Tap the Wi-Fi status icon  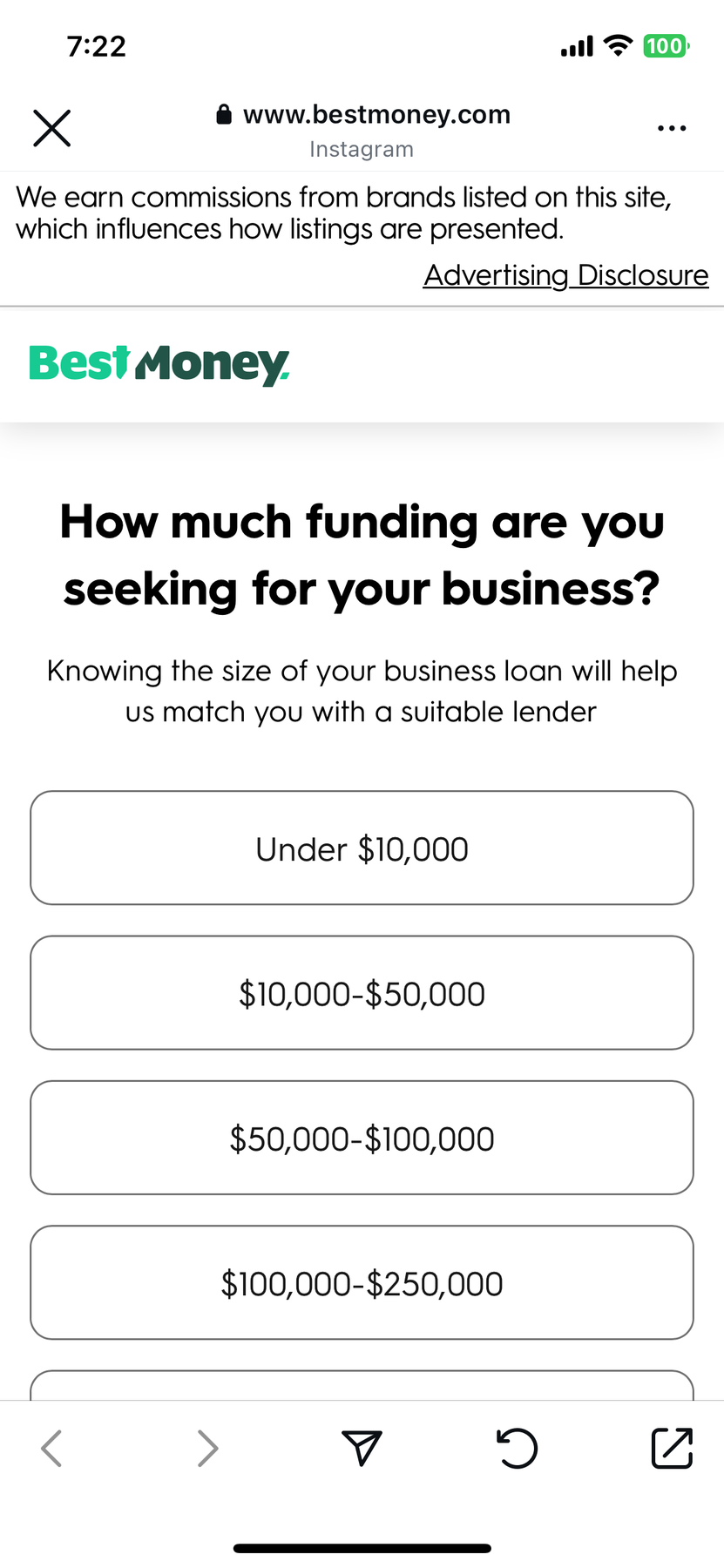coord(619,45)
